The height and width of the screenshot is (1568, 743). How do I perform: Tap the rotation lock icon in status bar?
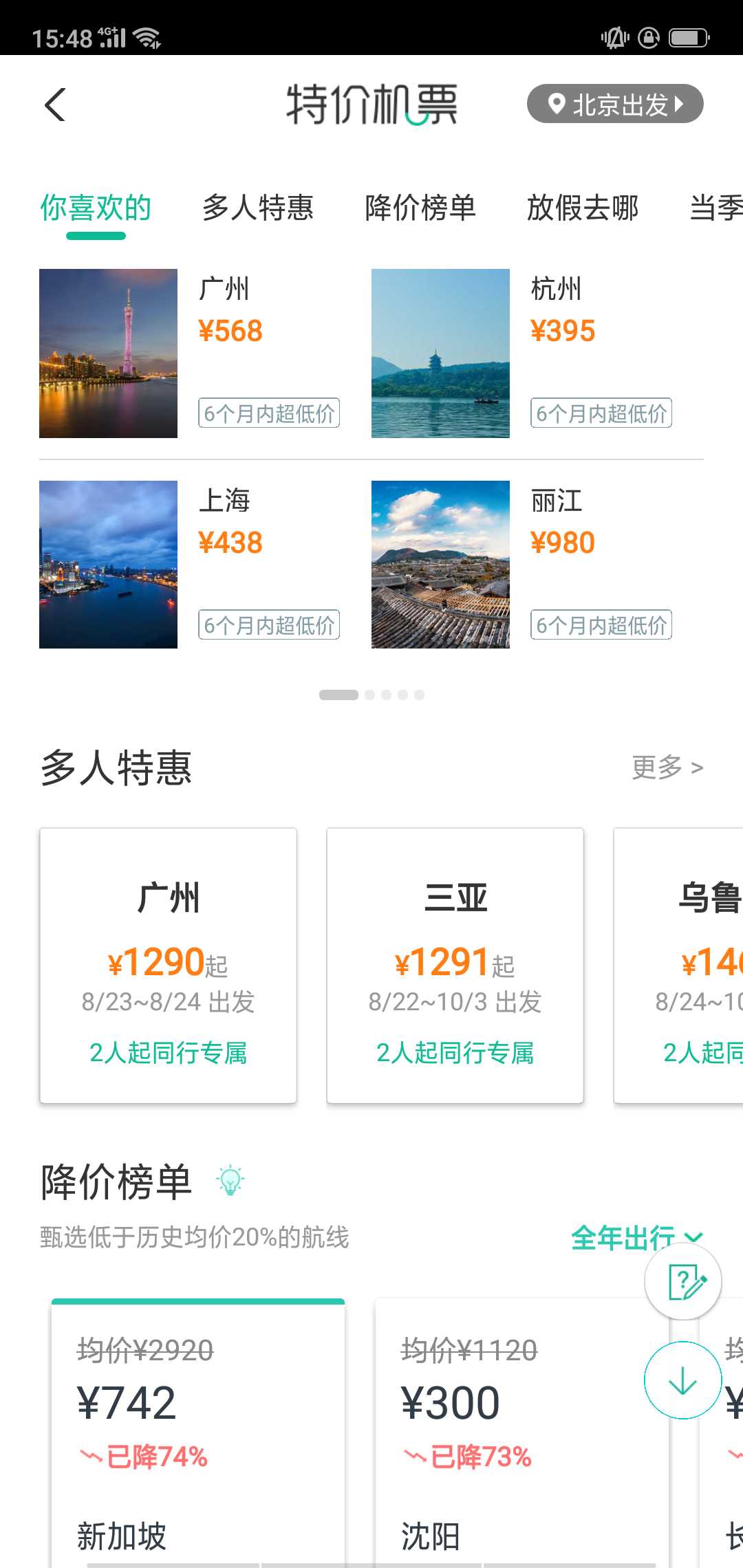pyautogui.click(x=647, y=38)
